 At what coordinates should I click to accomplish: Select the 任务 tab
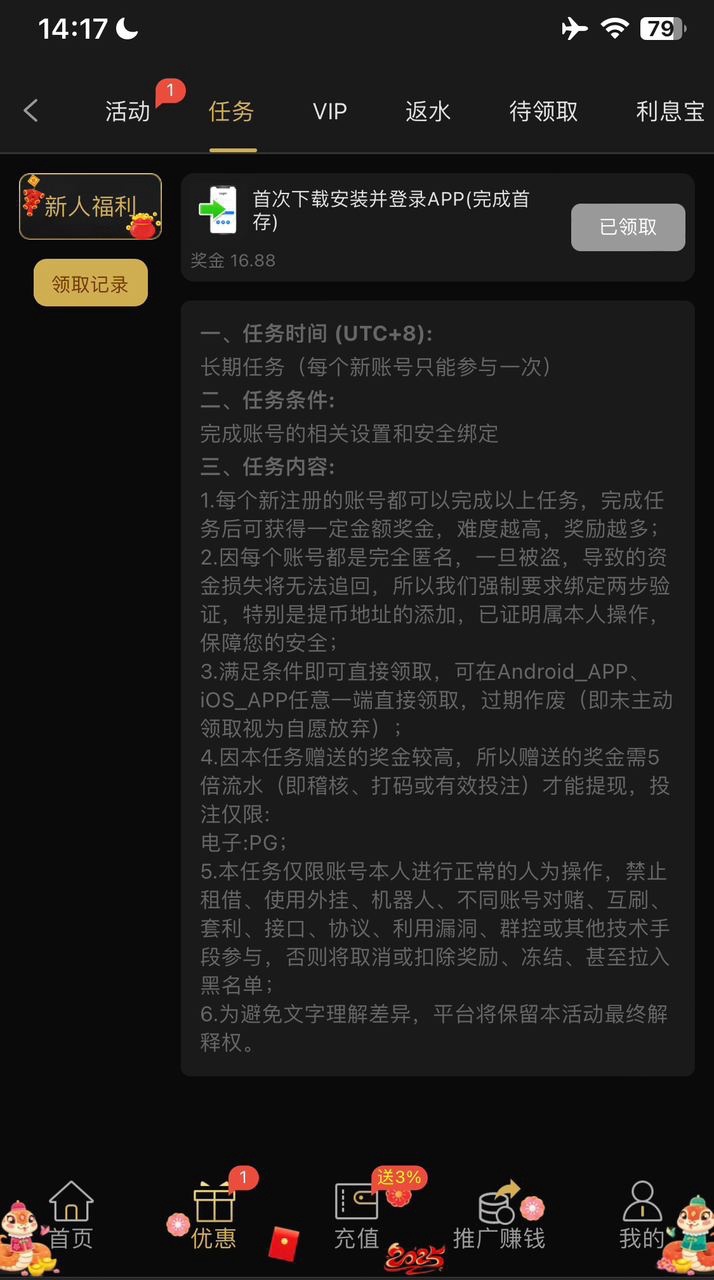tap(232, 112)
